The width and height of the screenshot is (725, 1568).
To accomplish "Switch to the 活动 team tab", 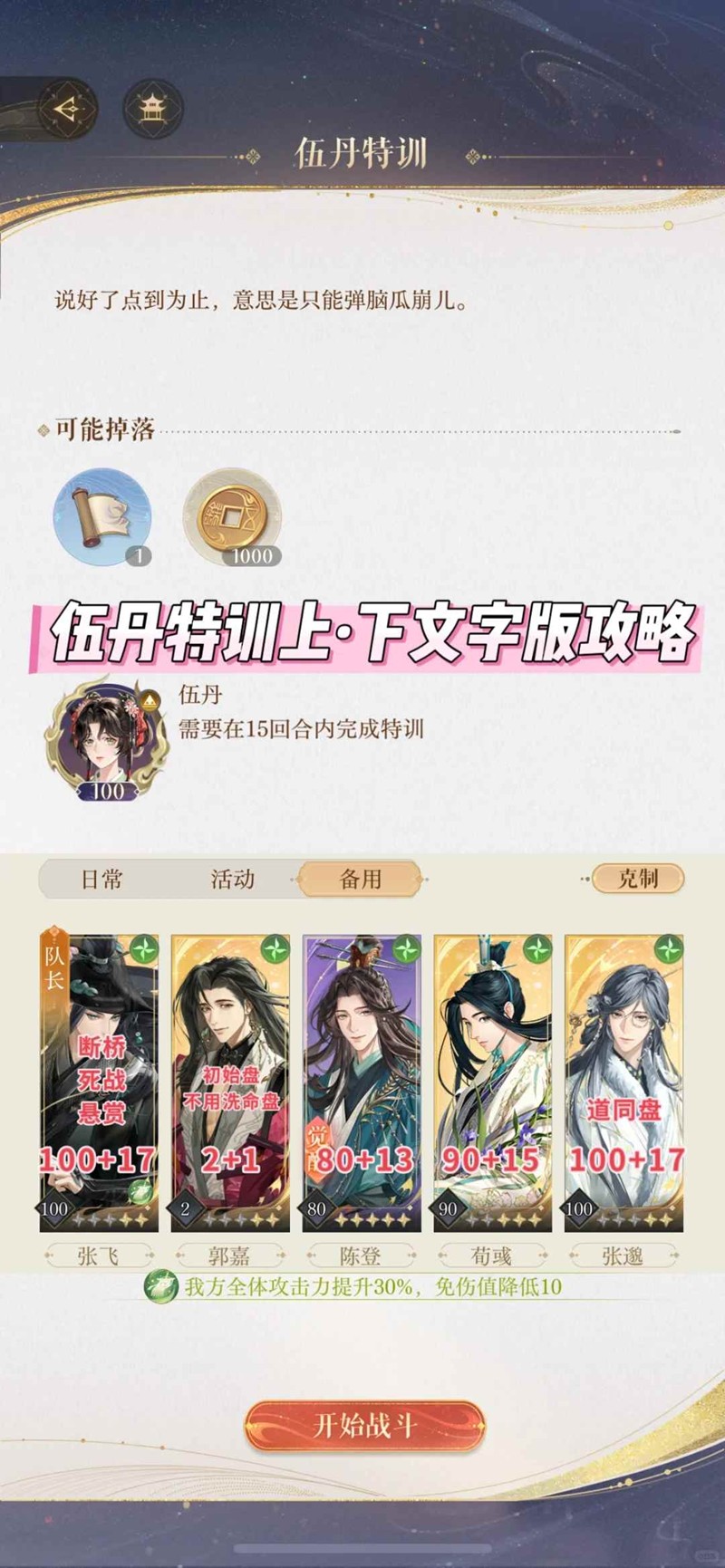I will click(x=232, y=879).
